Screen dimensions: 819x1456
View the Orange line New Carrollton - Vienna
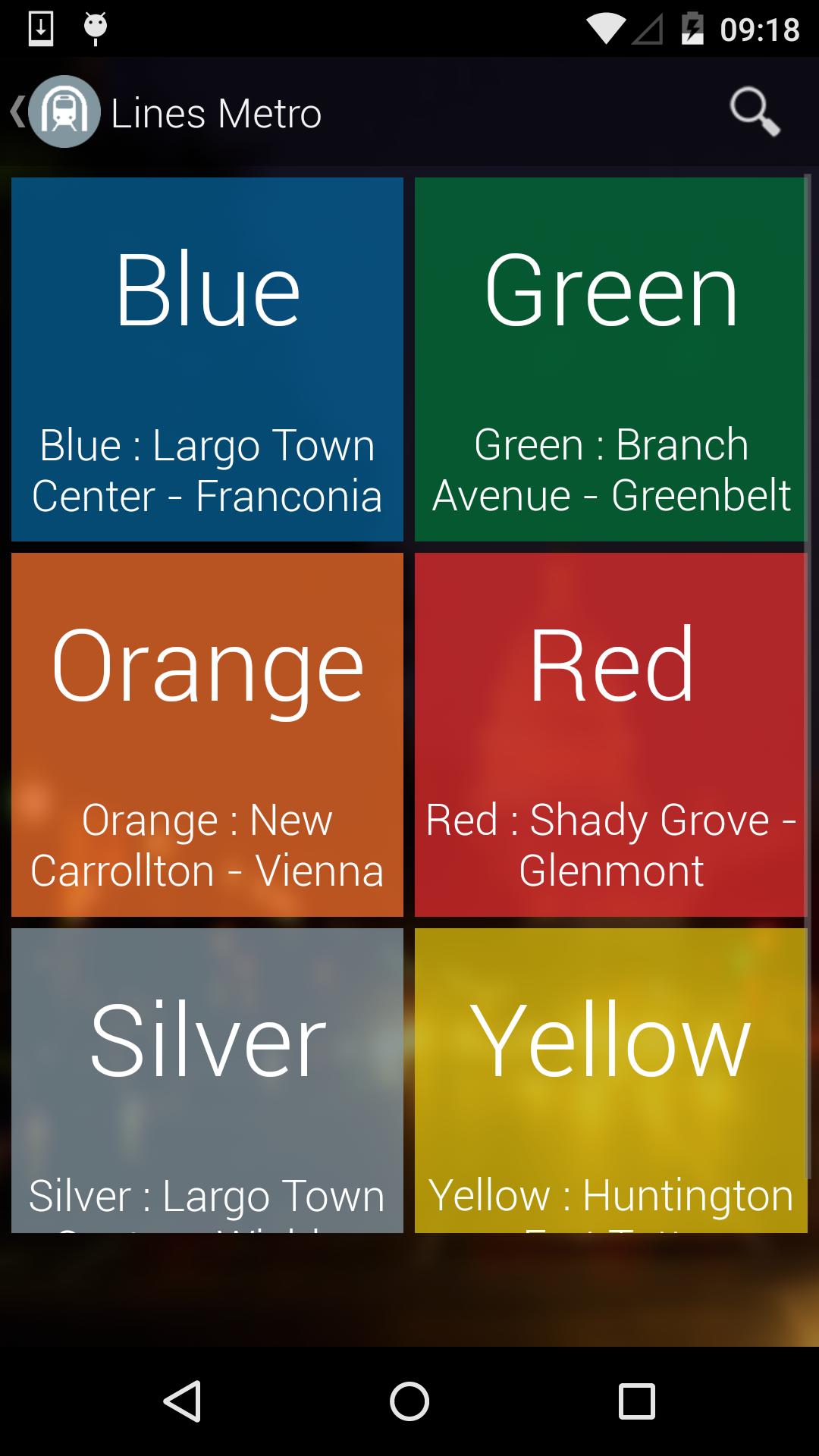coord(207,734)
